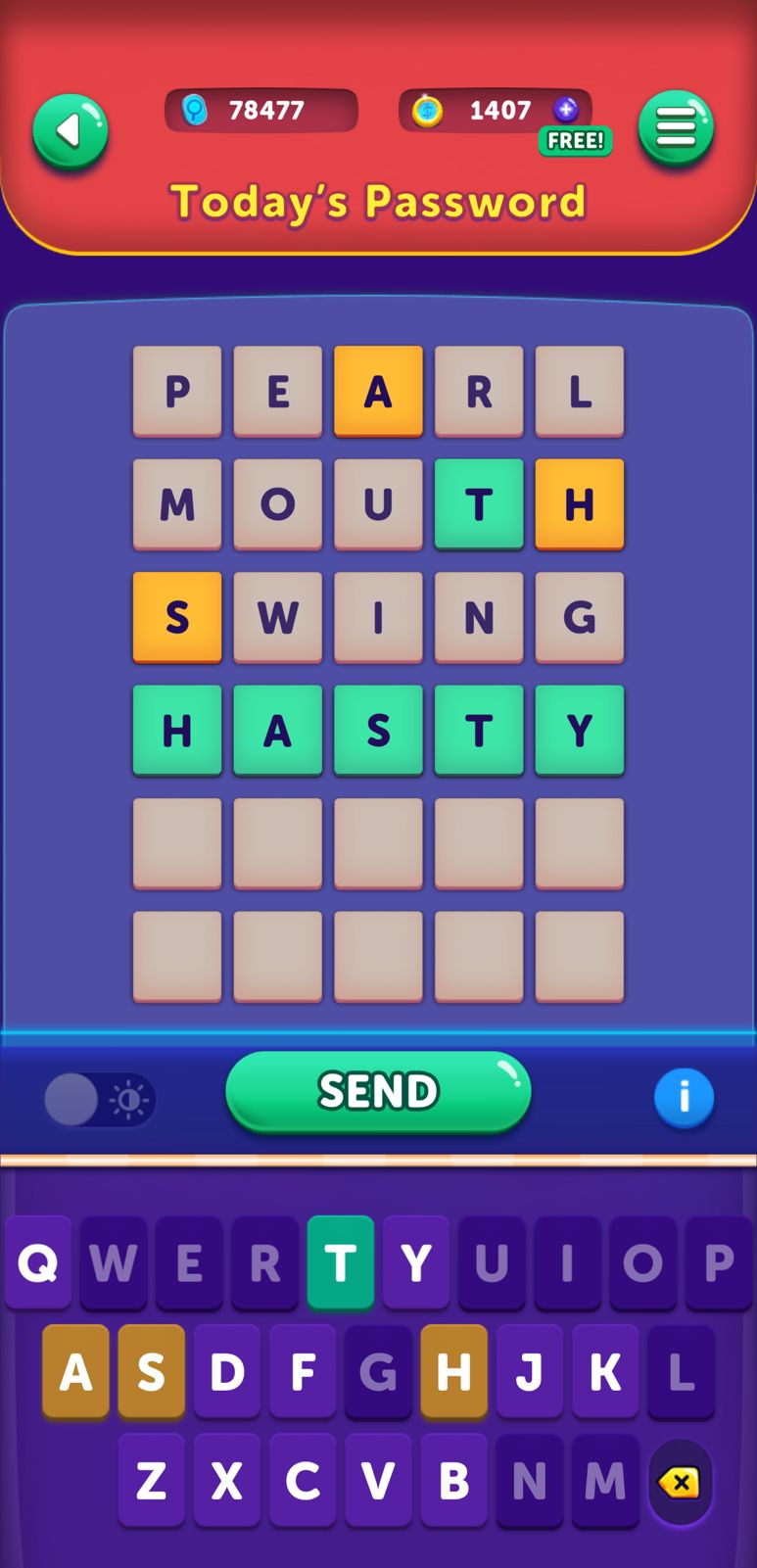Hit the D key on the keyboard

click(x=227, y=1372)
